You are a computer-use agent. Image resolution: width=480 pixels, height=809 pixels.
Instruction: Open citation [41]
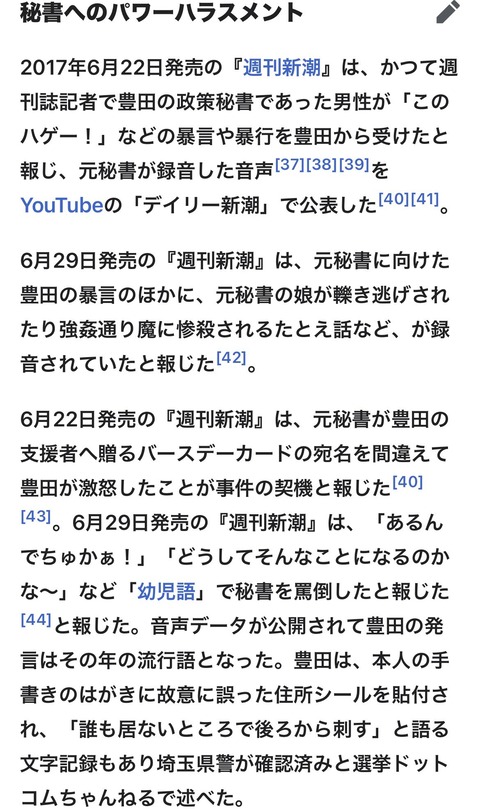tap(425, 199)
